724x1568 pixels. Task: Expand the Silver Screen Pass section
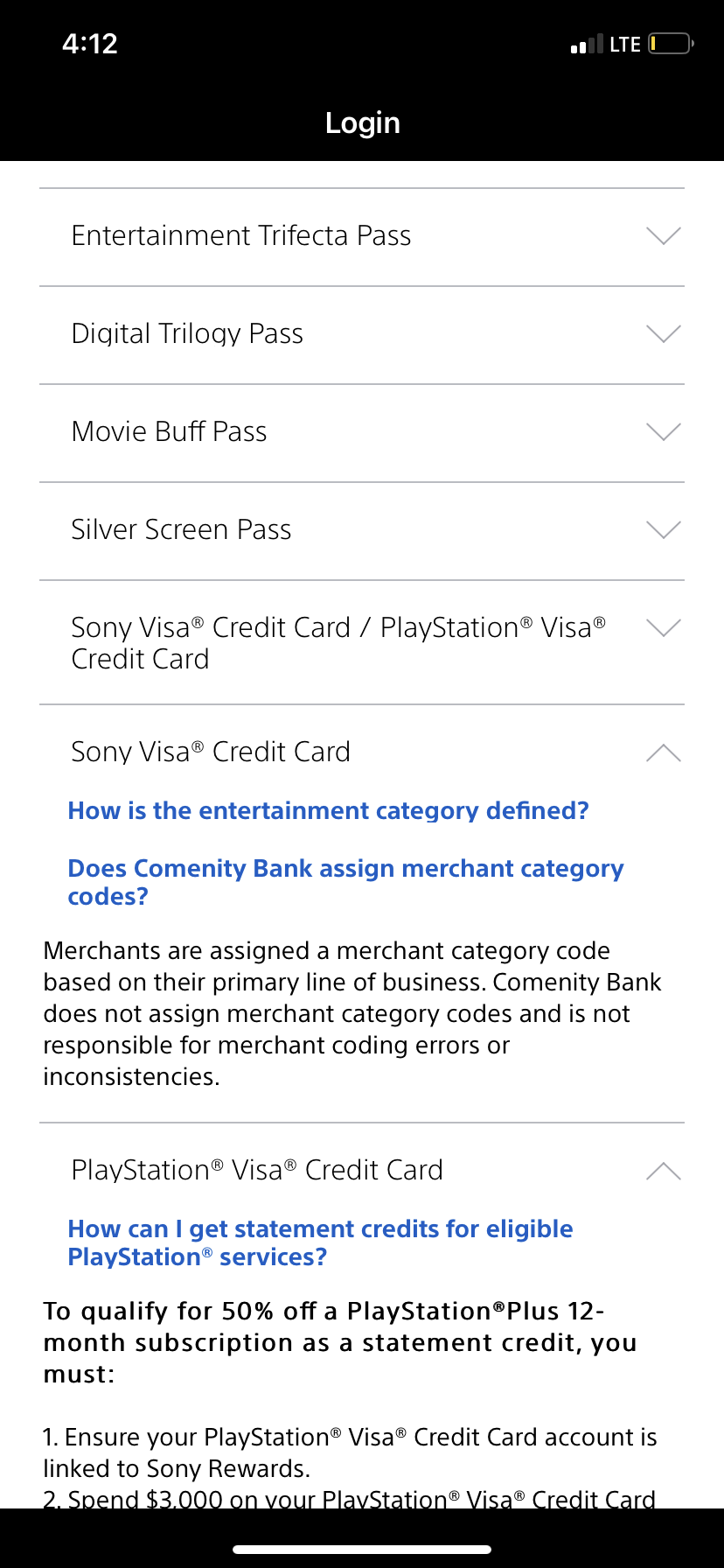362,530
